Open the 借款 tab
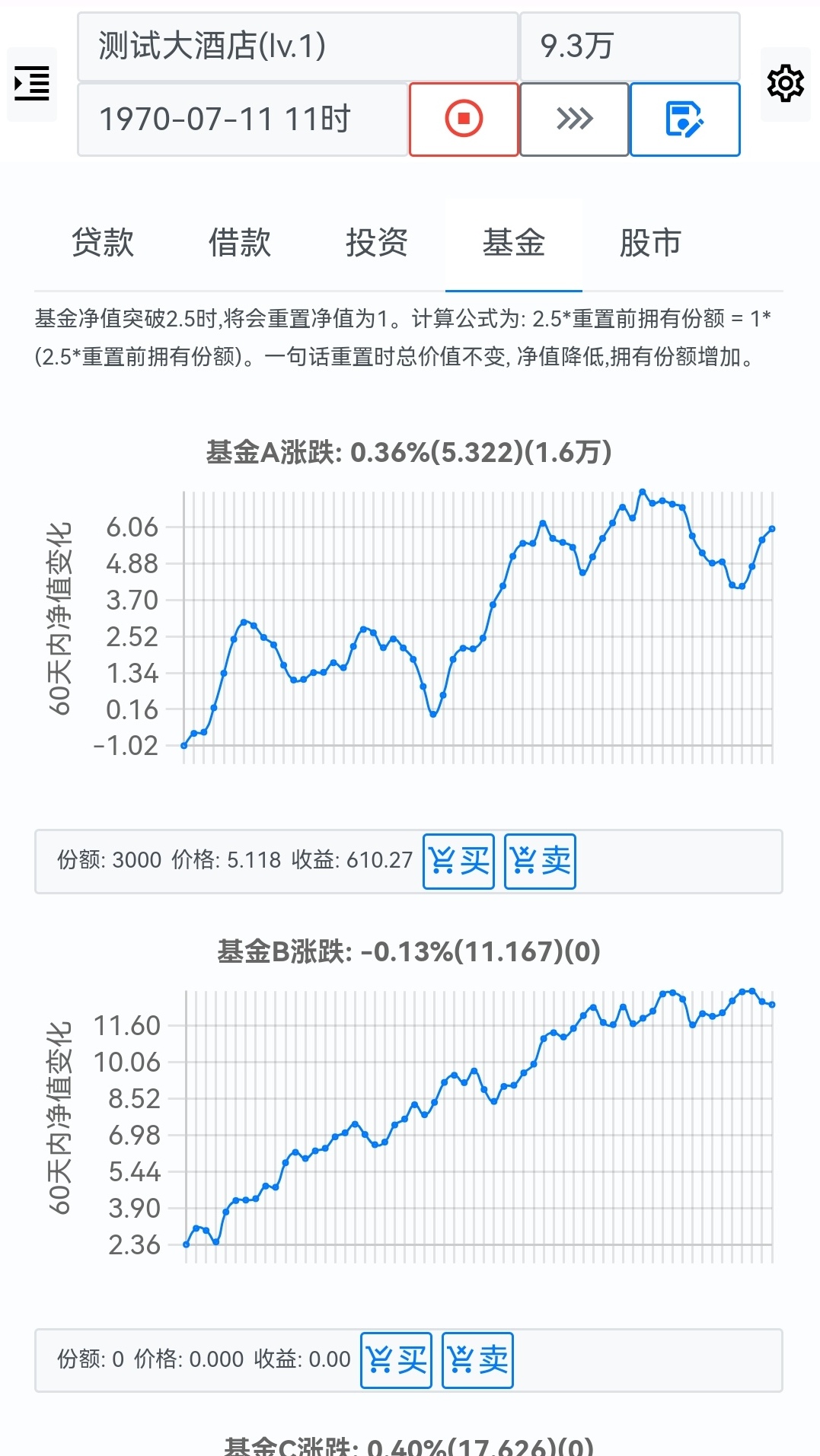Screen dimensions: 820x1456 point(240,242)
